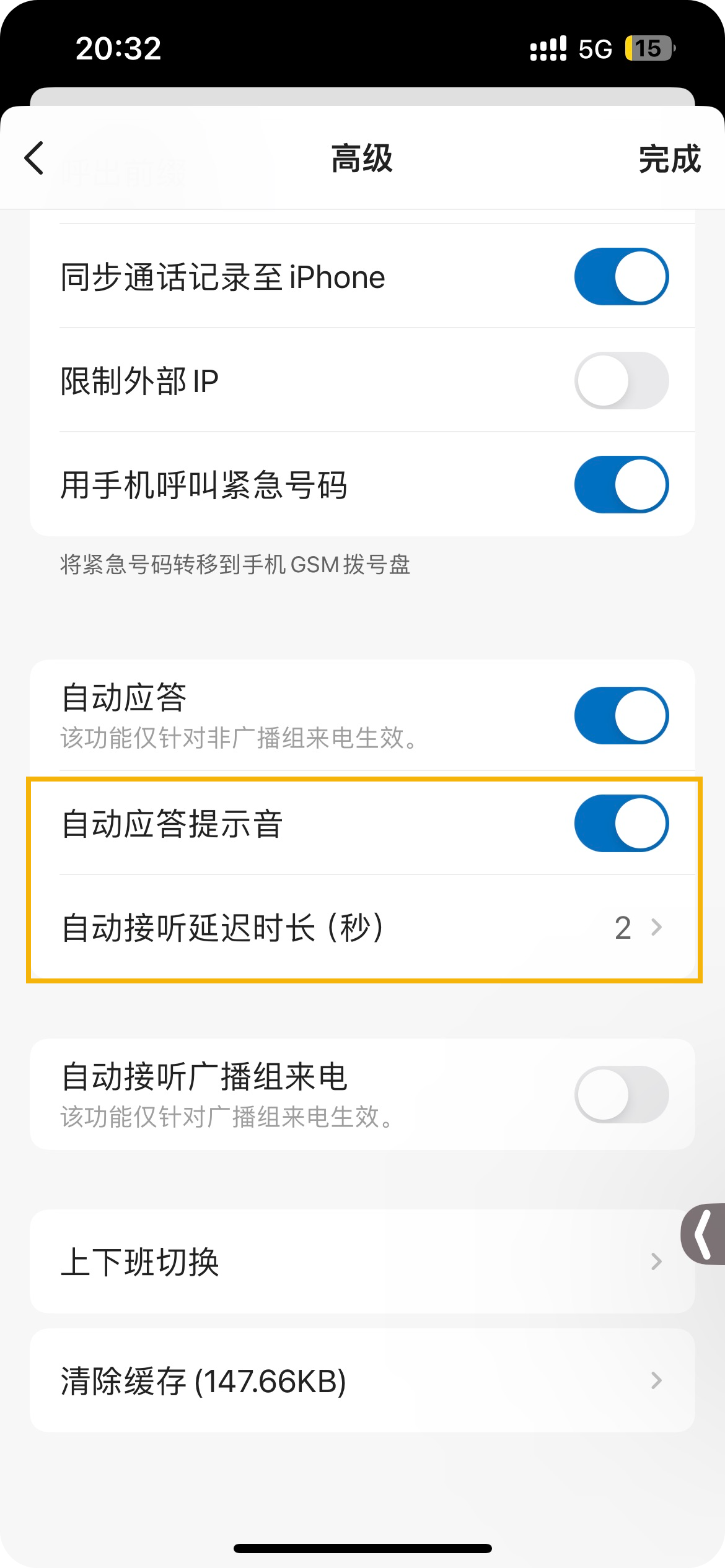Turn off 用手机呼叫紧急号码
Image resolution: width=725 pixels, height=1568 pixels.
coord(621,485)
